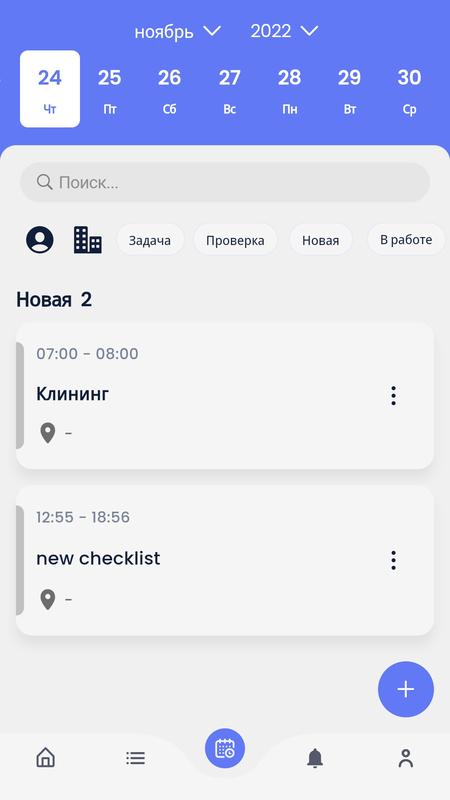The width and height of the screenshot is (450, 800).
Task: Open the Клининг task card
Action: [x=225, y=395]
